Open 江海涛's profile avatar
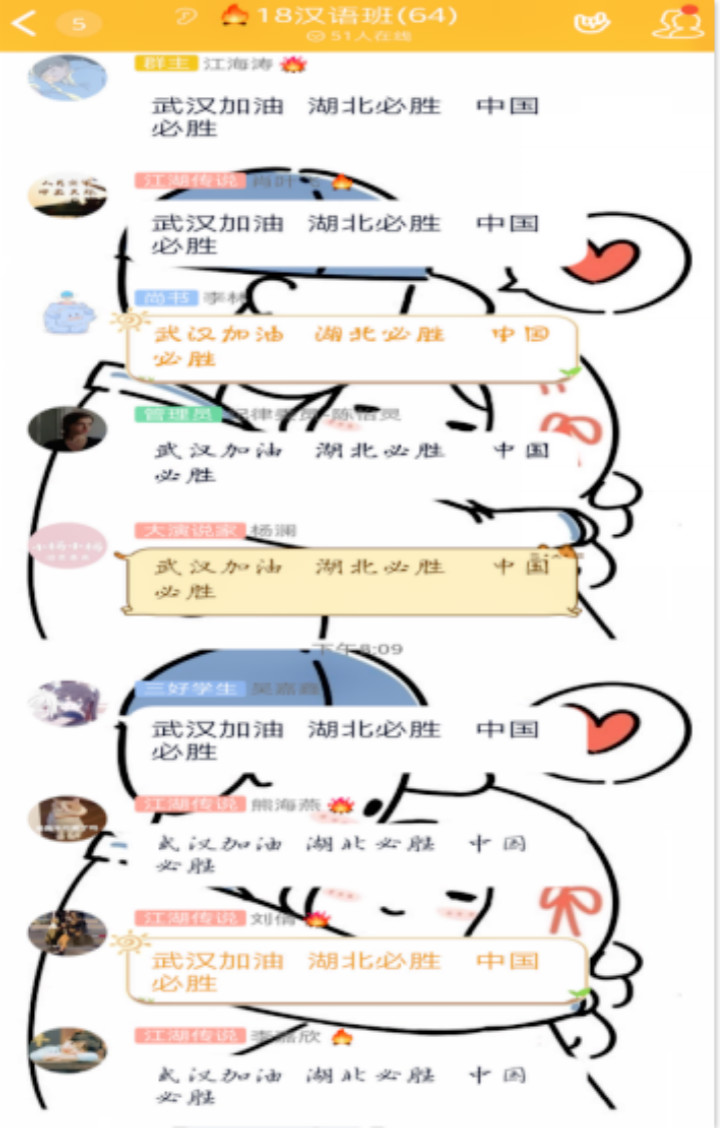 coord(67,79)
